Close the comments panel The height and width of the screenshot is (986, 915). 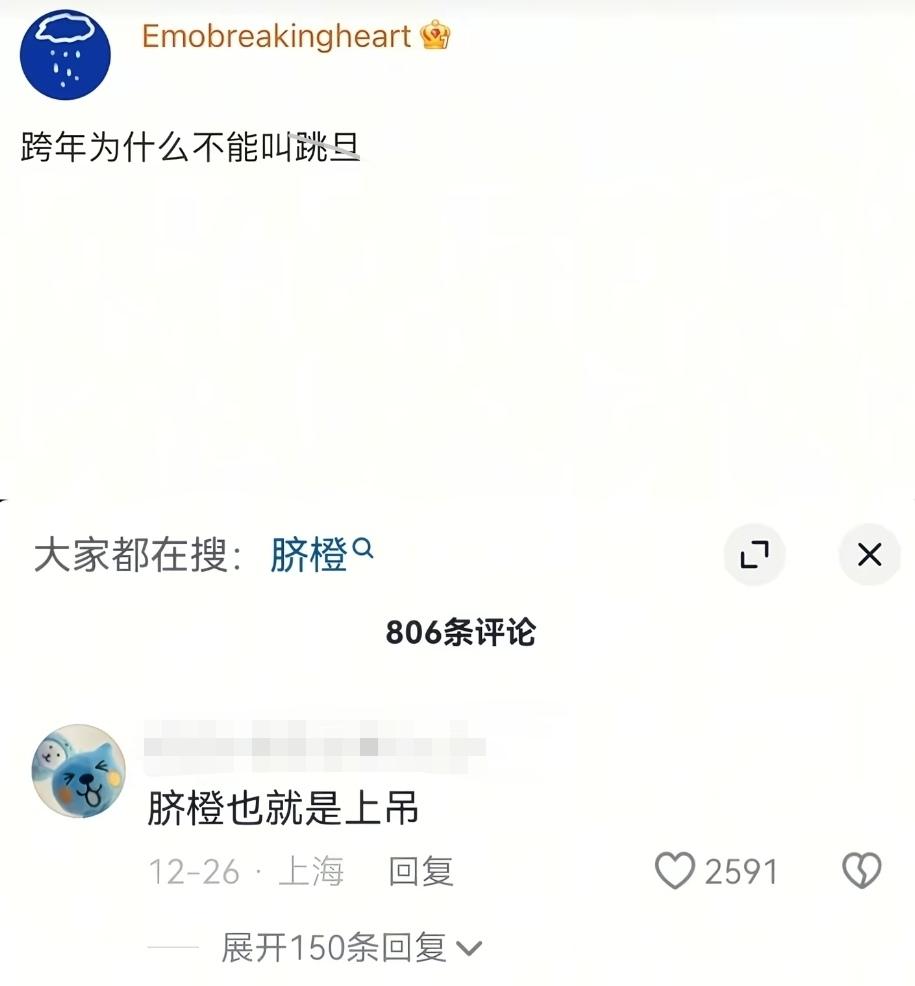click(x=869, y=554)
